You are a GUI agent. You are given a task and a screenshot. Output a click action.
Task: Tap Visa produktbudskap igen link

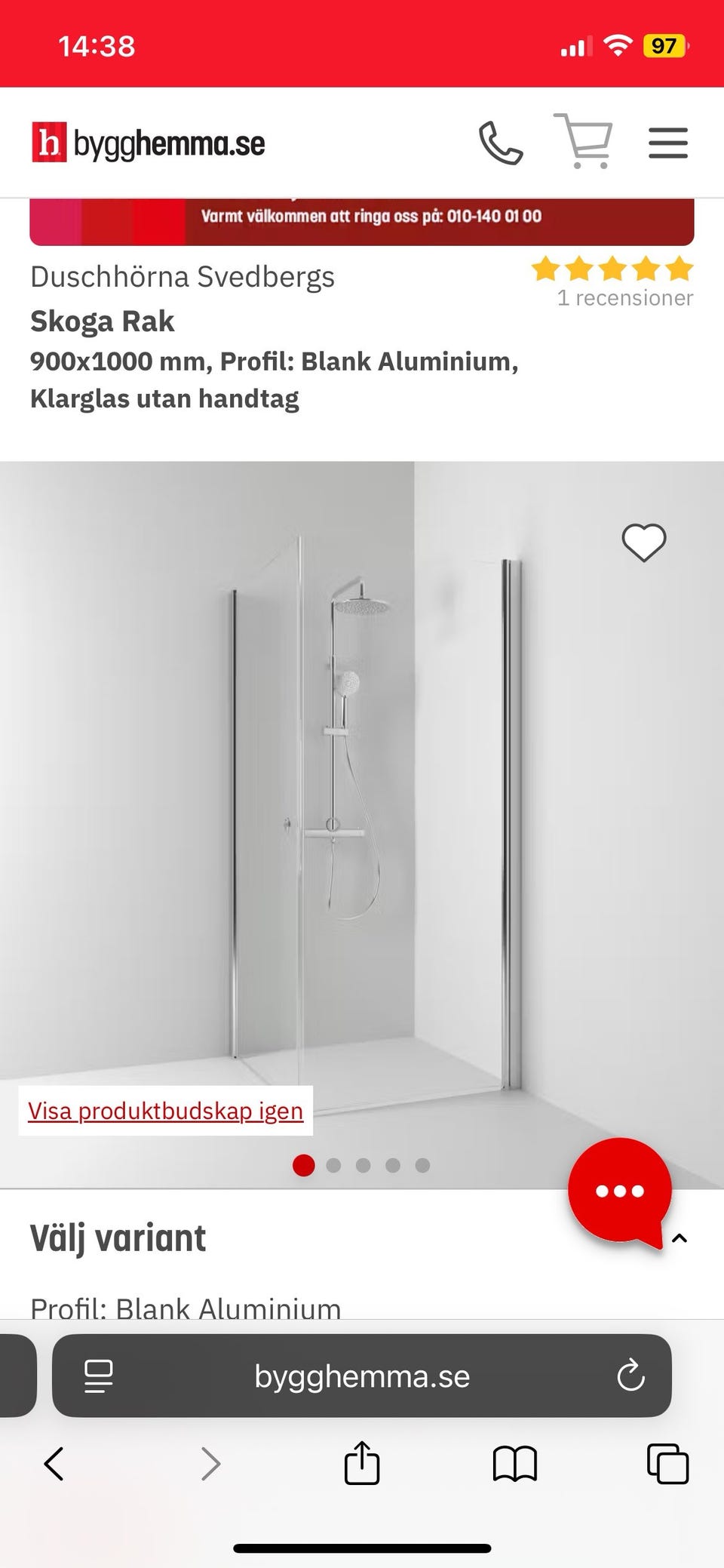point(166,1111)
